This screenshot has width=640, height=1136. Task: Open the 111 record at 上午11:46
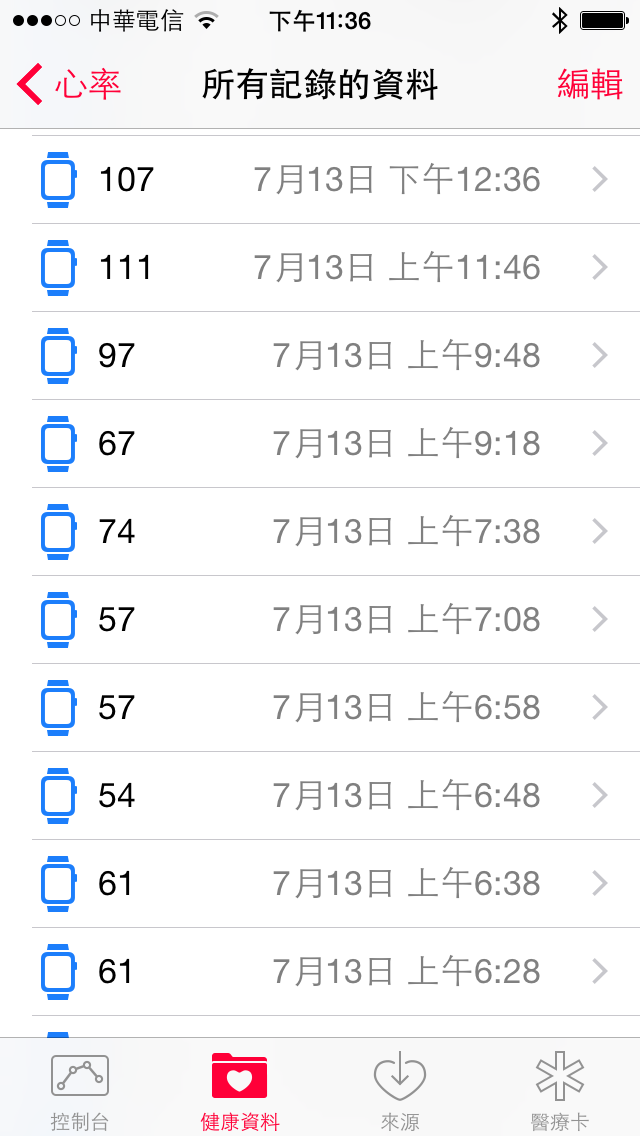pos(320,268)
